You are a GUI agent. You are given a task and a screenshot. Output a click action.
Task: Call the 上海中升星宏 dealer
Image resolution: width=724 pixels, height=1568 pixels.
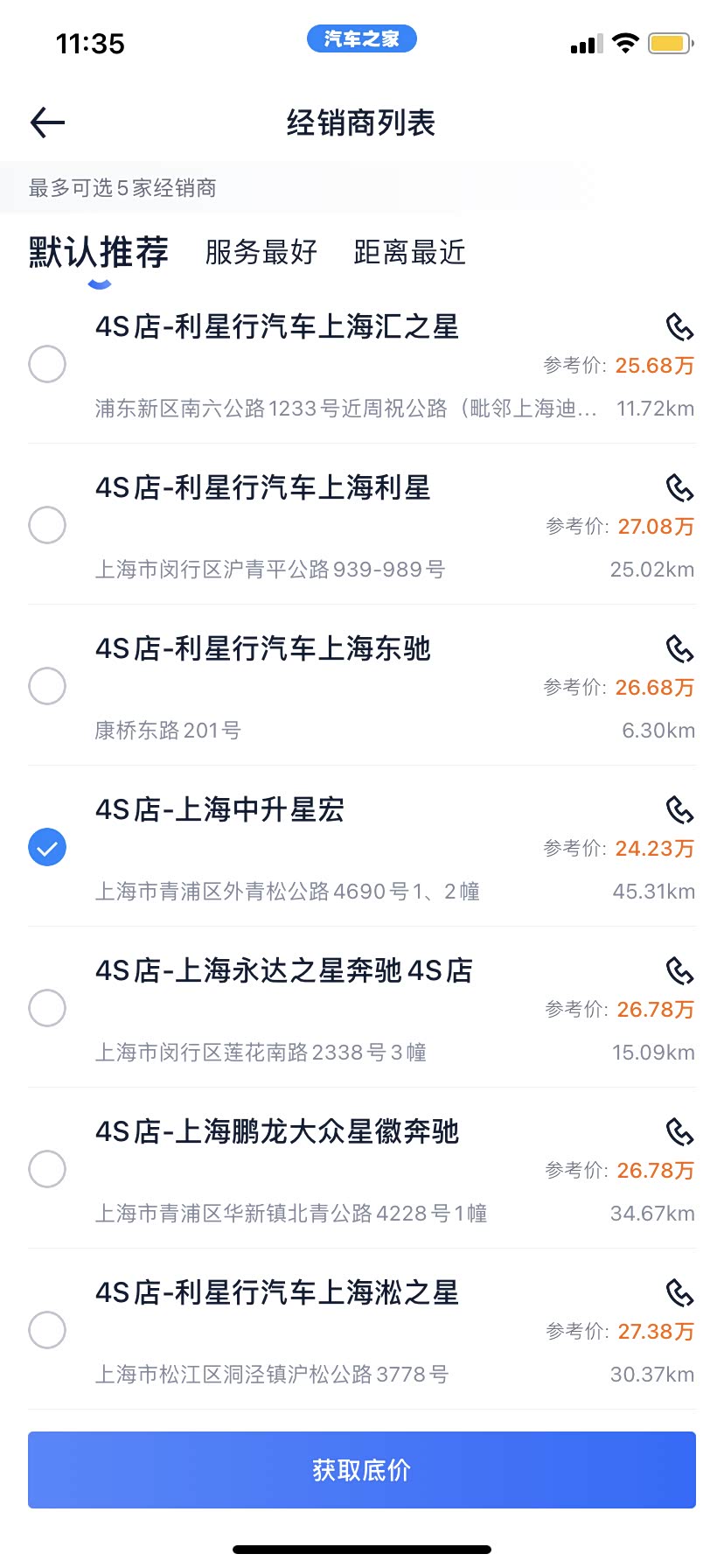(x=679, y=809)
